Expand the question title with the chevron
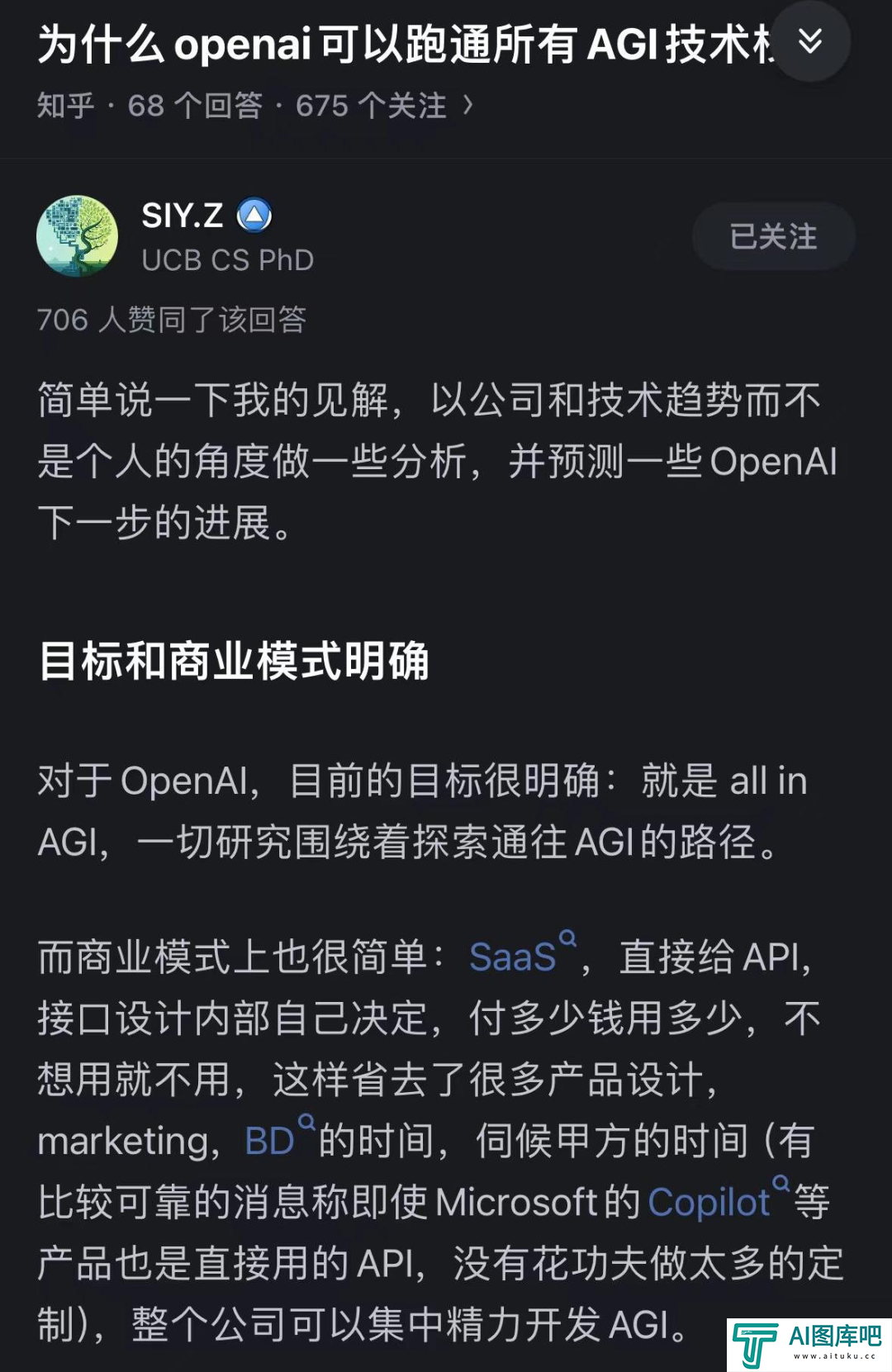This screenshot has width=892, height=1372. pyautogui.click(x=810, y=40)
